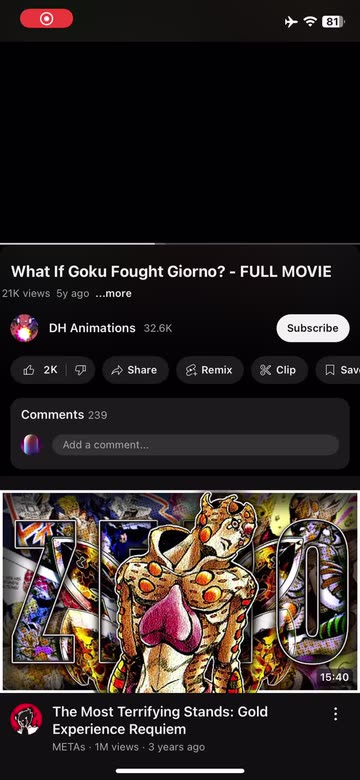Play the Gold Experience Requiem video
This screenshot has height=780, width=360.
[180, 591]
